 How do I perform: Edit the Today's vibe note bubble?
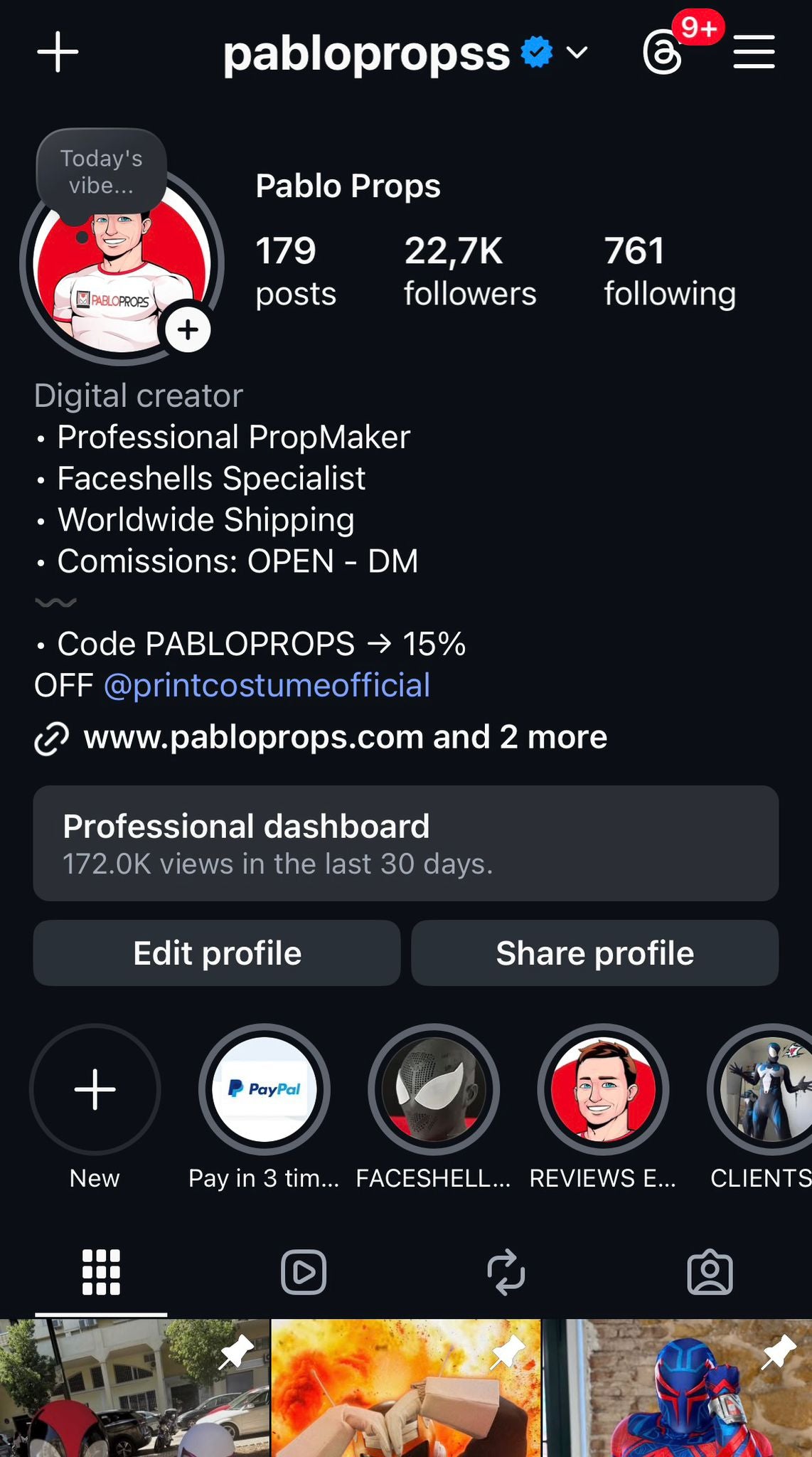click(102, 172)
